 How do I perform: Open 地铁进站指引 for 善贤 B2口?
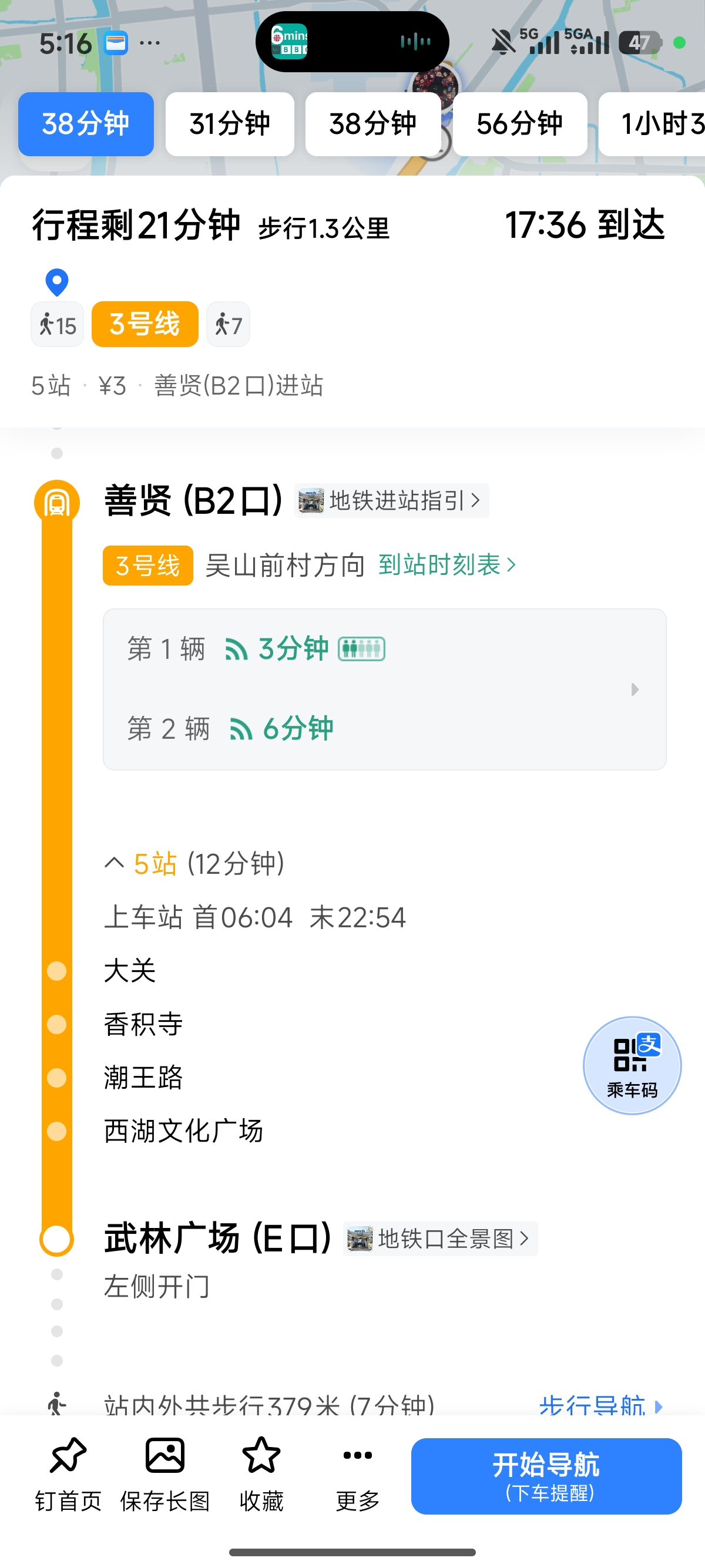[x=391, y=501]
